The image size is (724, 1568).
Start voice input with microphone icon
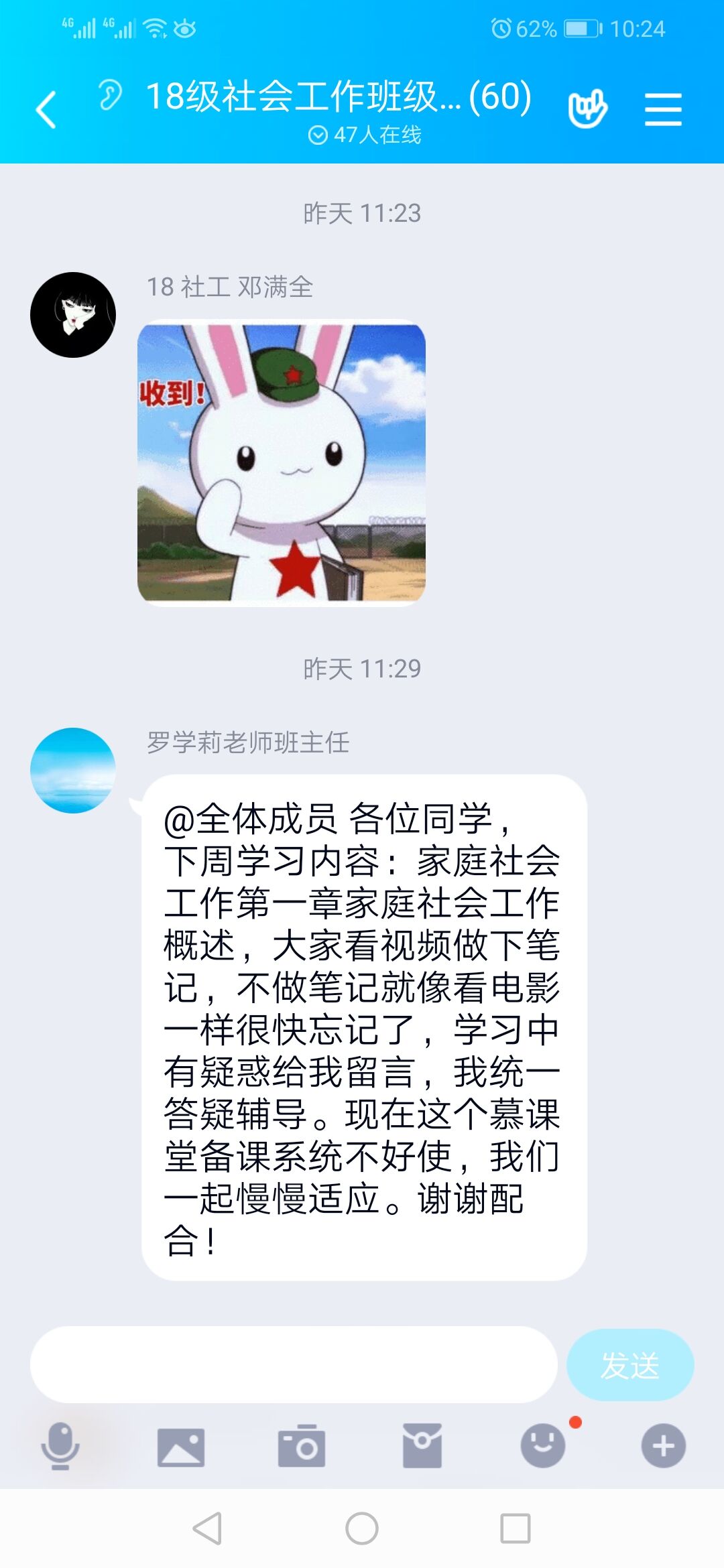[60, 1446]
